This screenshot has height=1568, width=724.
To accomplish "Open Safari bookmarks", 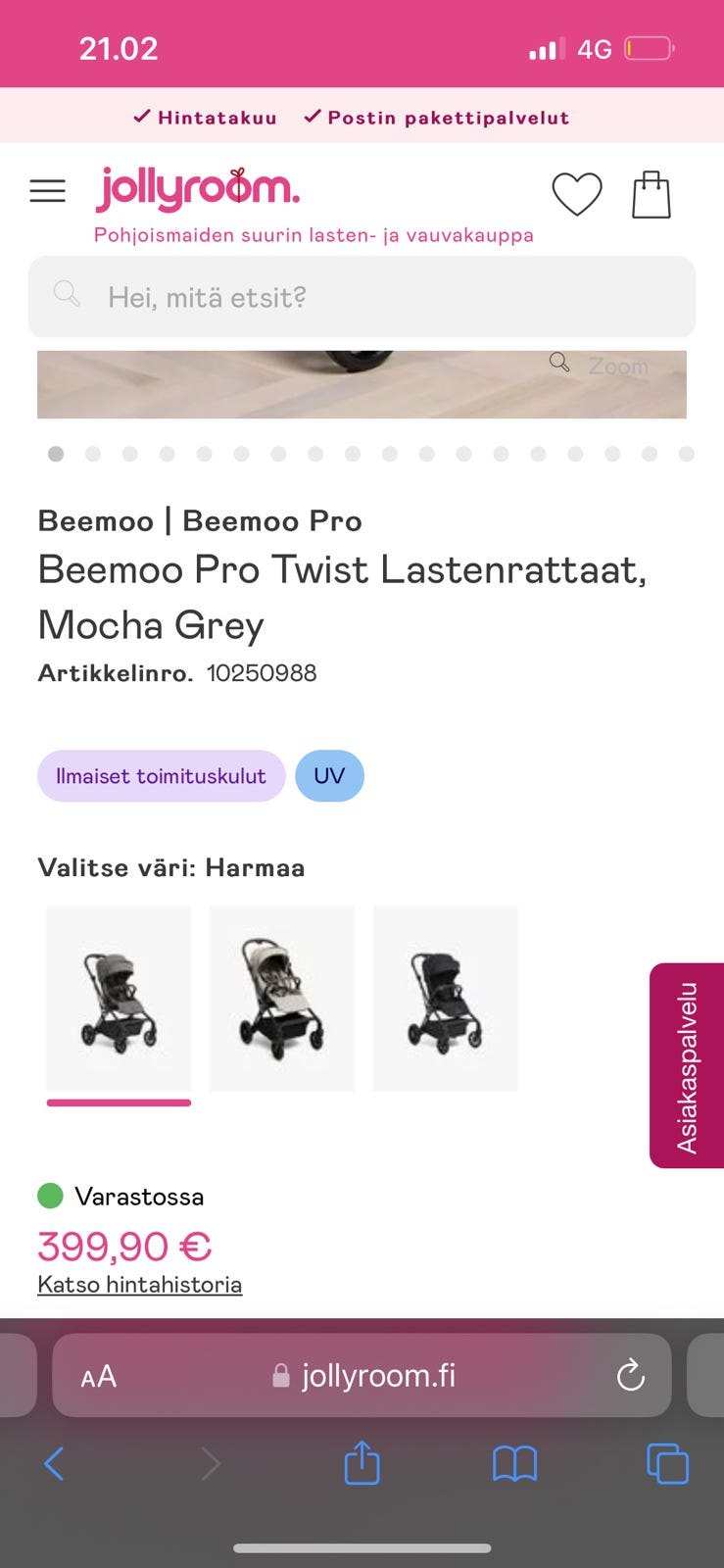I will point(514,1464).
